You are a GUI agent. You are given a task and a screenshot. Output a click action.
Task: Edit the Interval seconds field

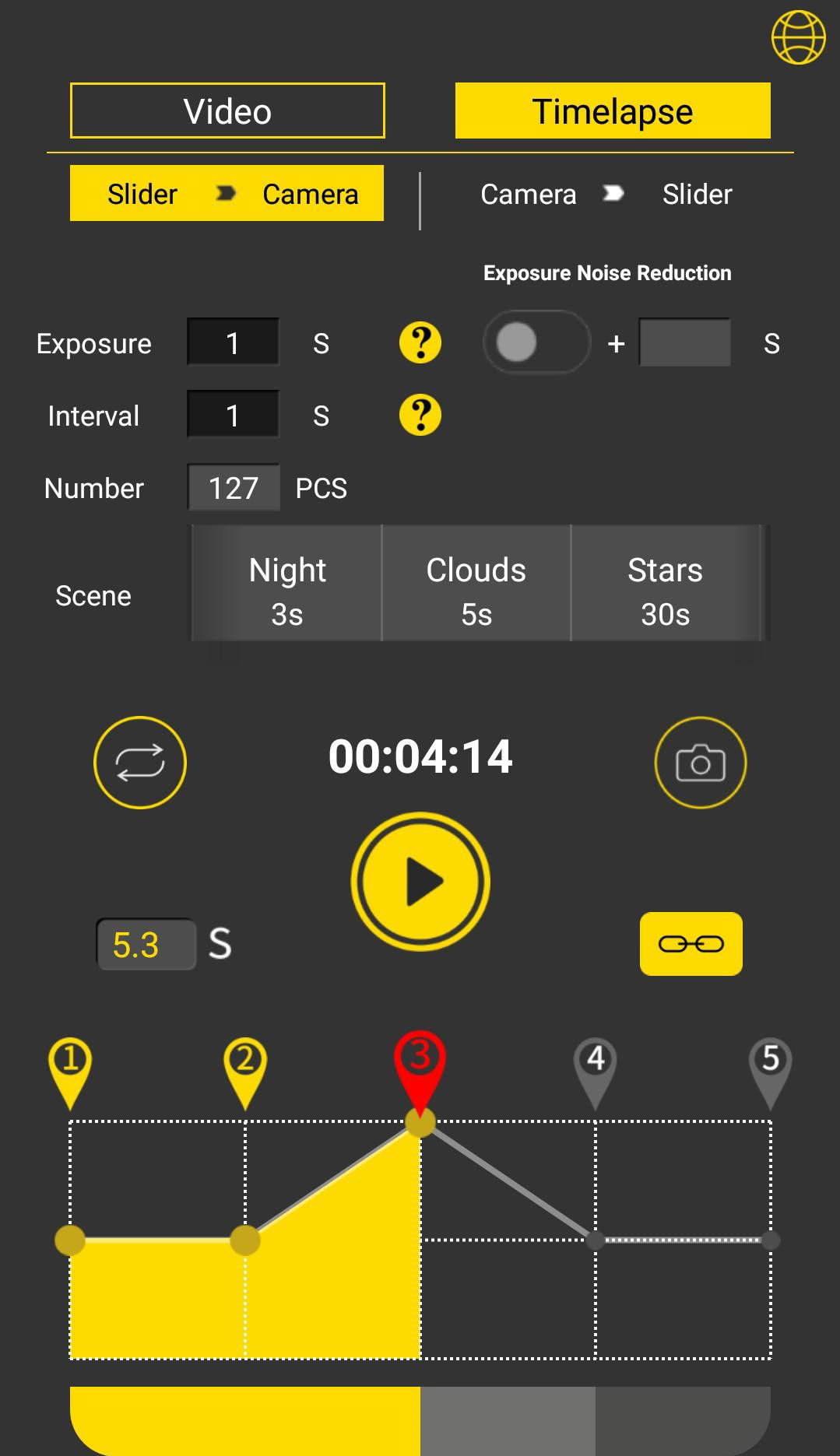233,415
